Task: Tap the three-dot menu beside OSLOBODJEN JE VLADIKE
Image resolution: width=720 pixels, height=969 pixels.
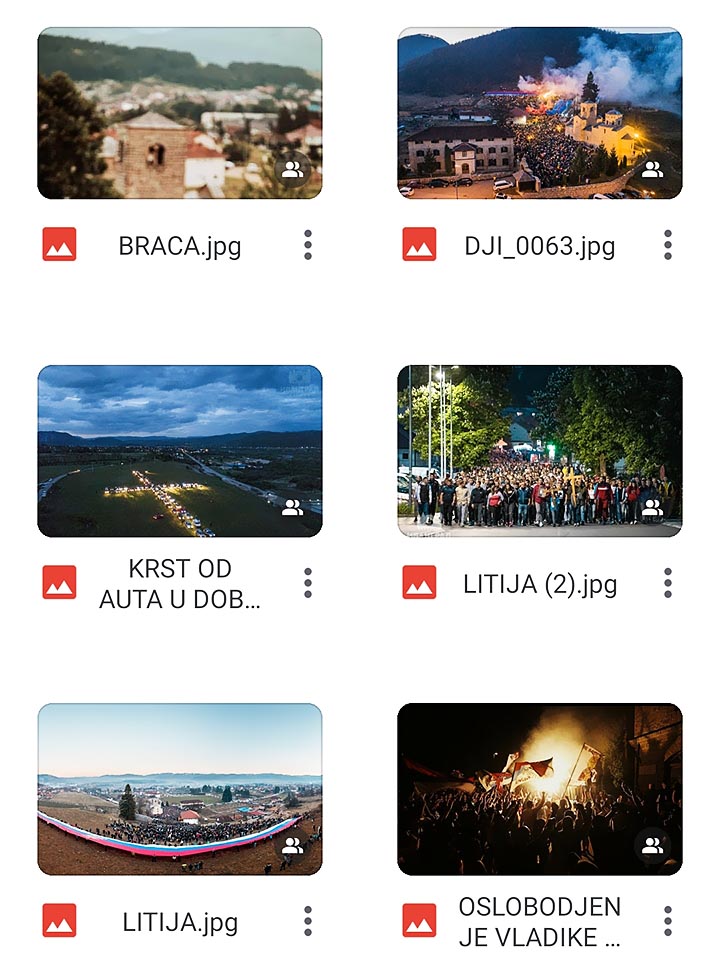Action: click(x=668, y=921)
